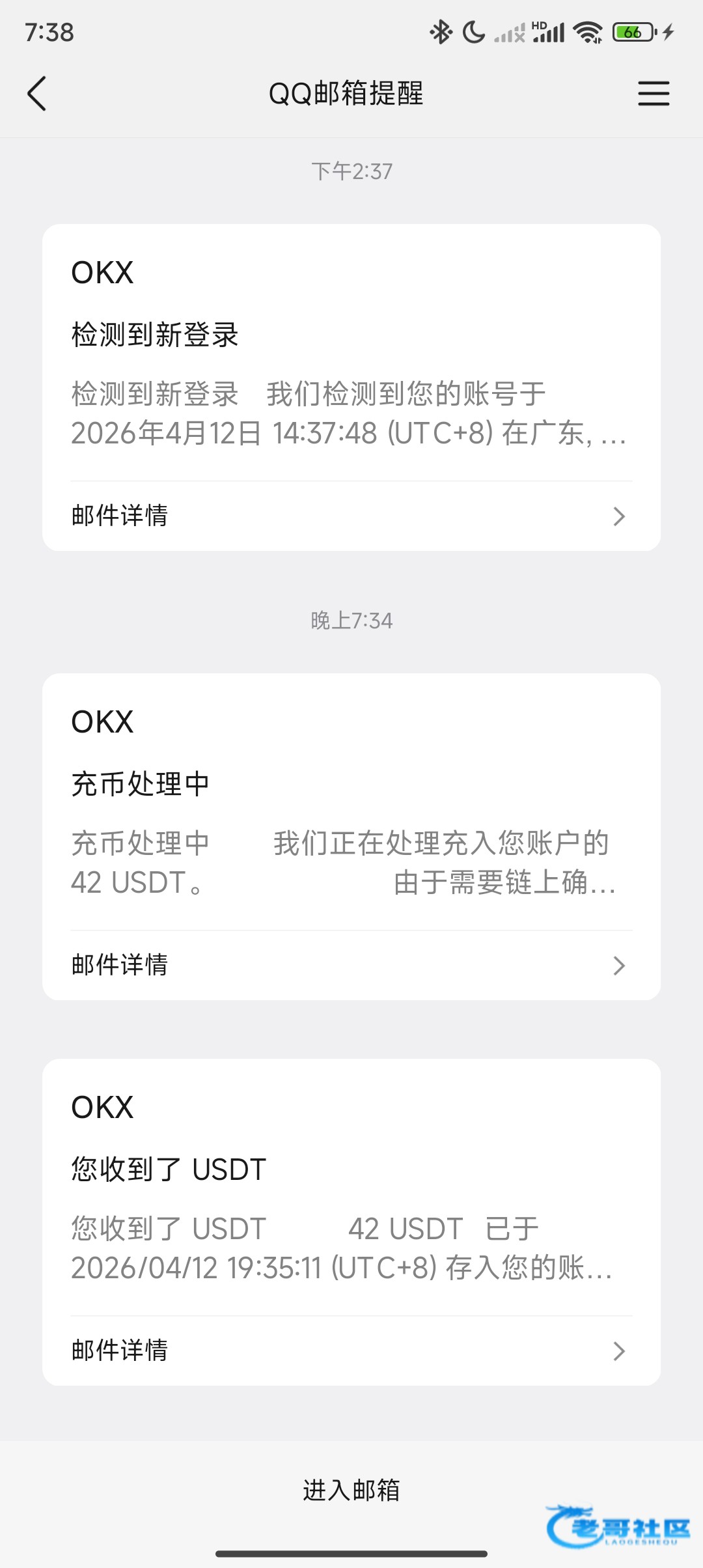View 邮件详情 for 您收到了 USDT

351,1351
